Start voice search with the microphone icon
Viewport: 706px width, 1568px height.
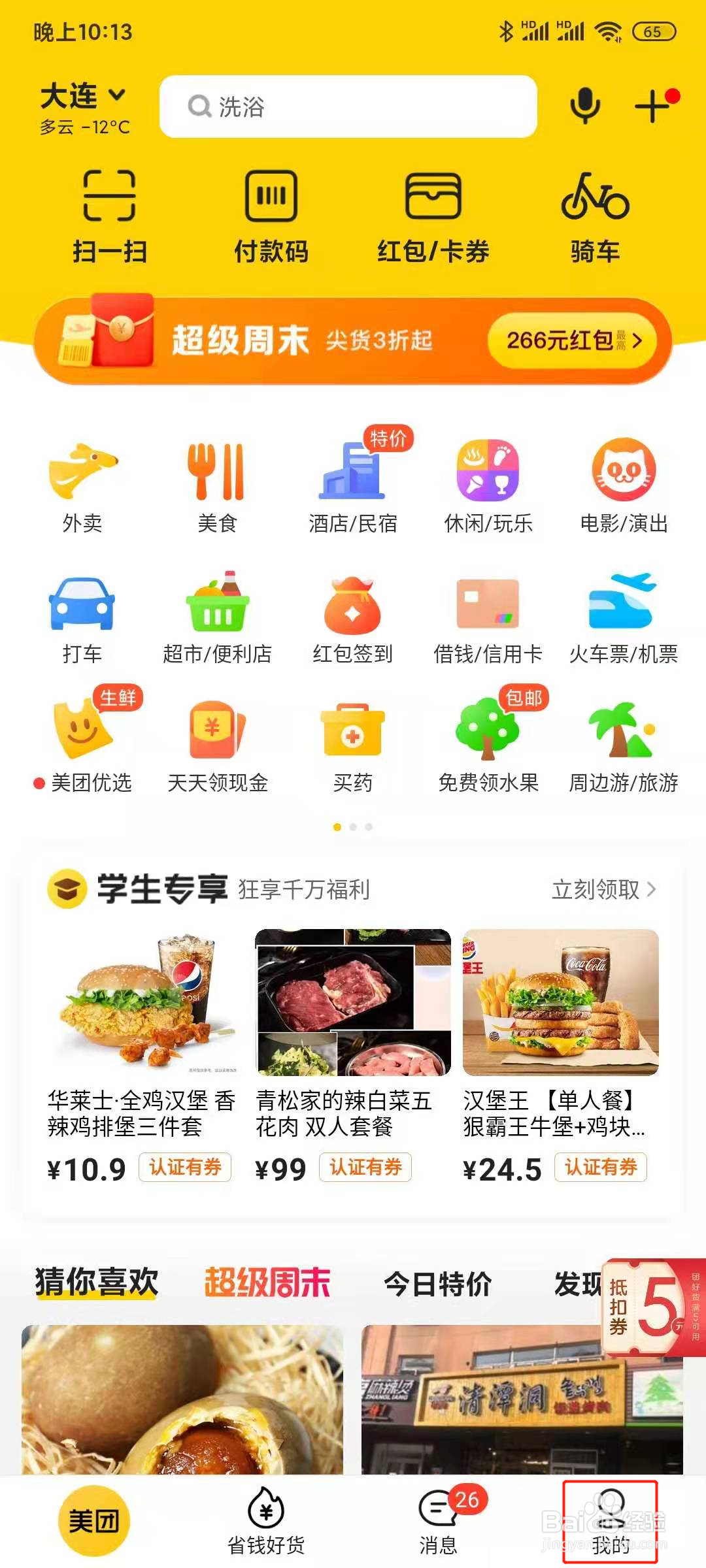tap(585, 106)
